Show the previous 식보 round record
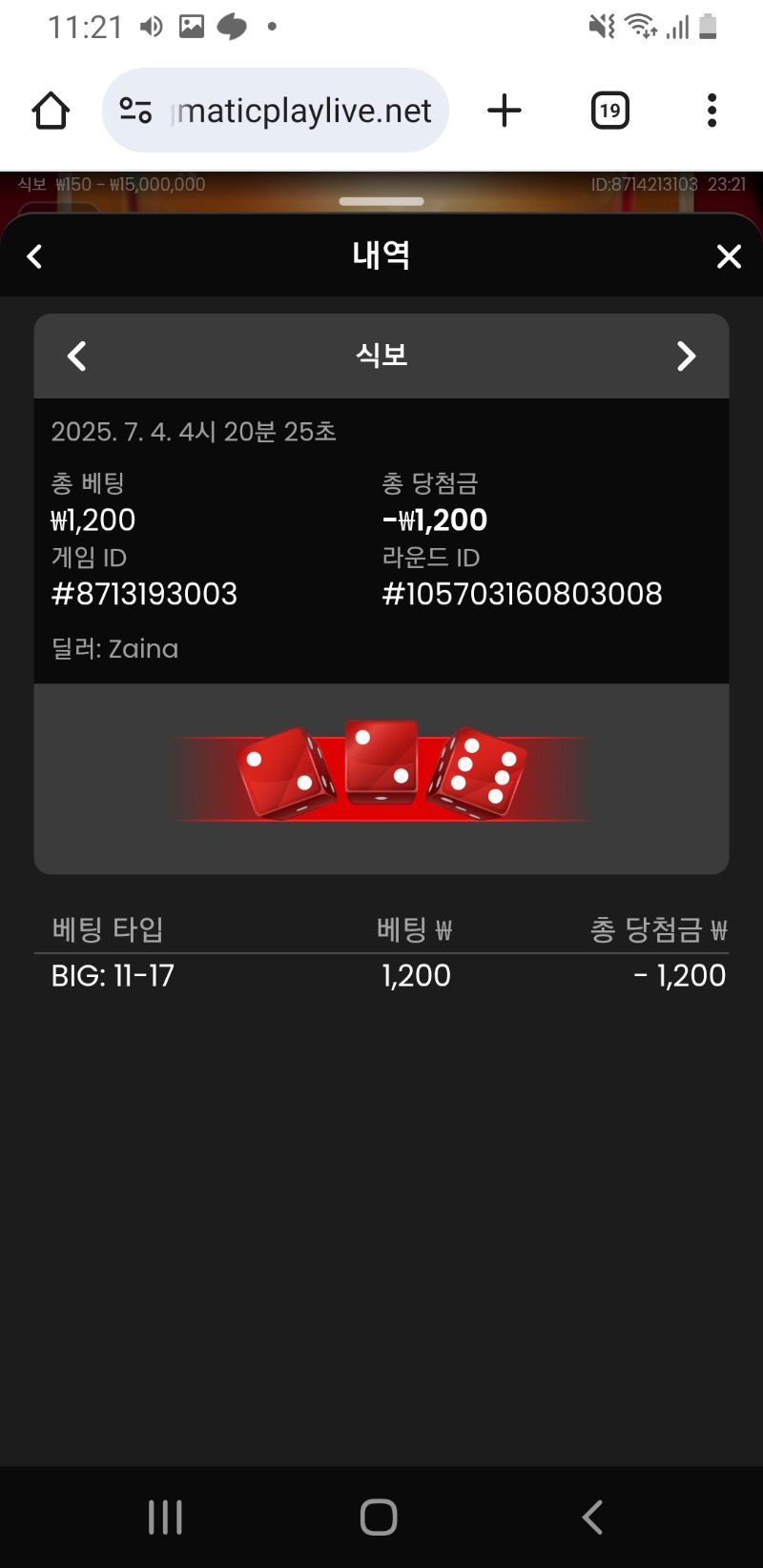 (x=77, y=356)
